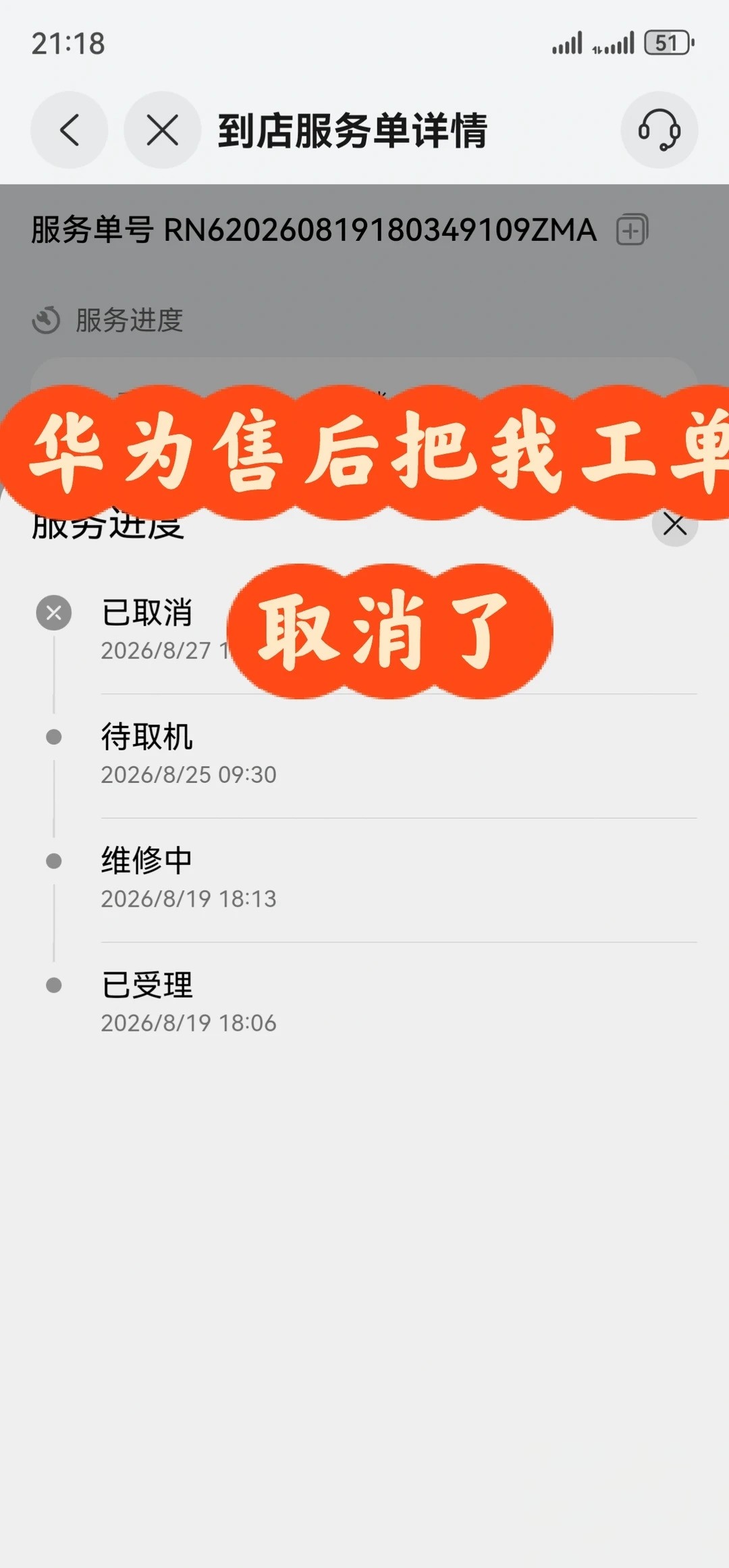Contact customer service via headset icon

pyautogui.click(x=659, y=130)
